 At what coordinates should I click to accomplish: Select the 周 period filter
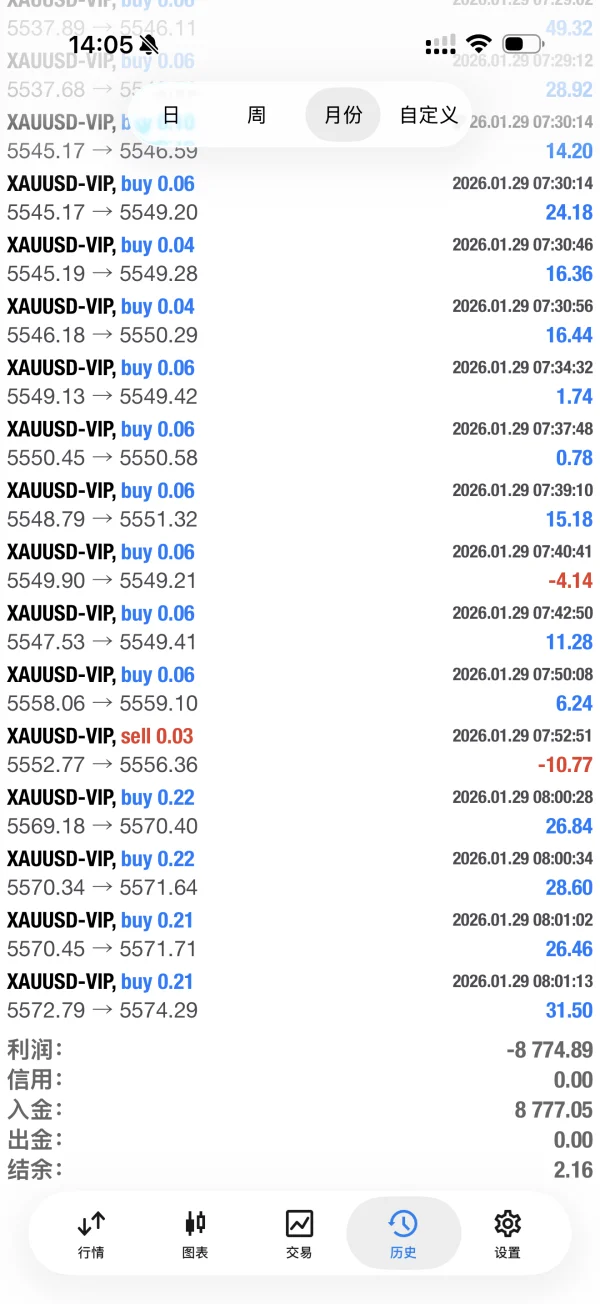point(257,116)
